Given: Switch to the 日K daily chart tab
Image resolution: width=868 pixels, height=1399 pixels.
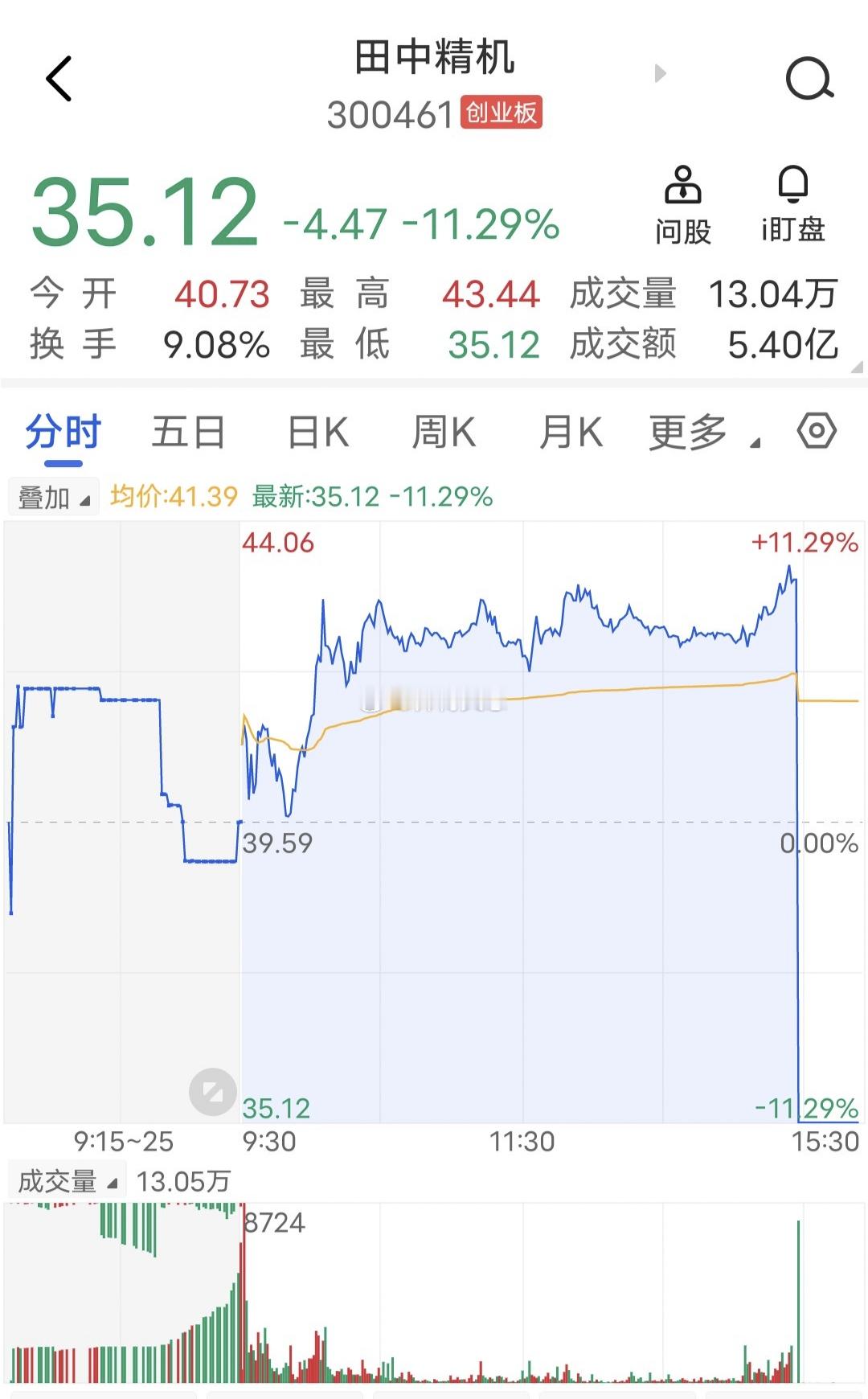Looking at the screenshot, I should (317, 432).
